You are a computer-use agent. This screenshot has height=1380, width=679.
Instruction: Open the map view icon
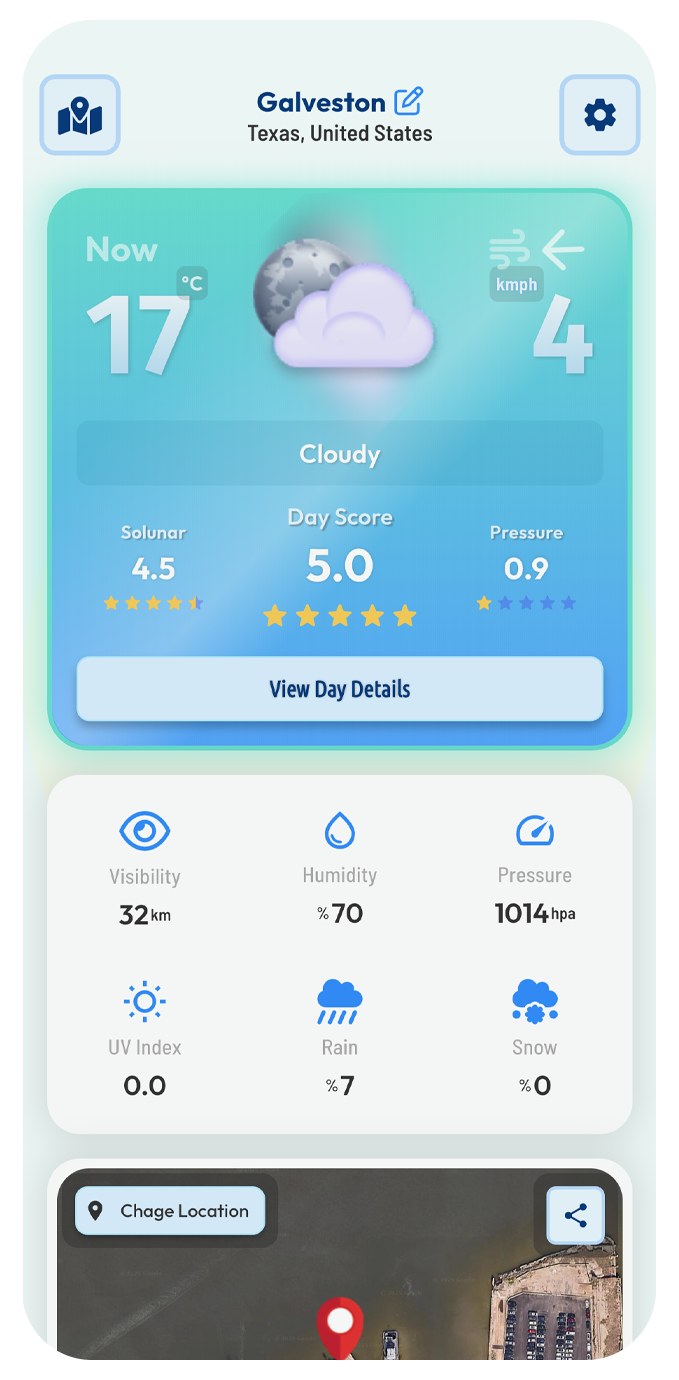pyautogui.click(x=80, y=116)
